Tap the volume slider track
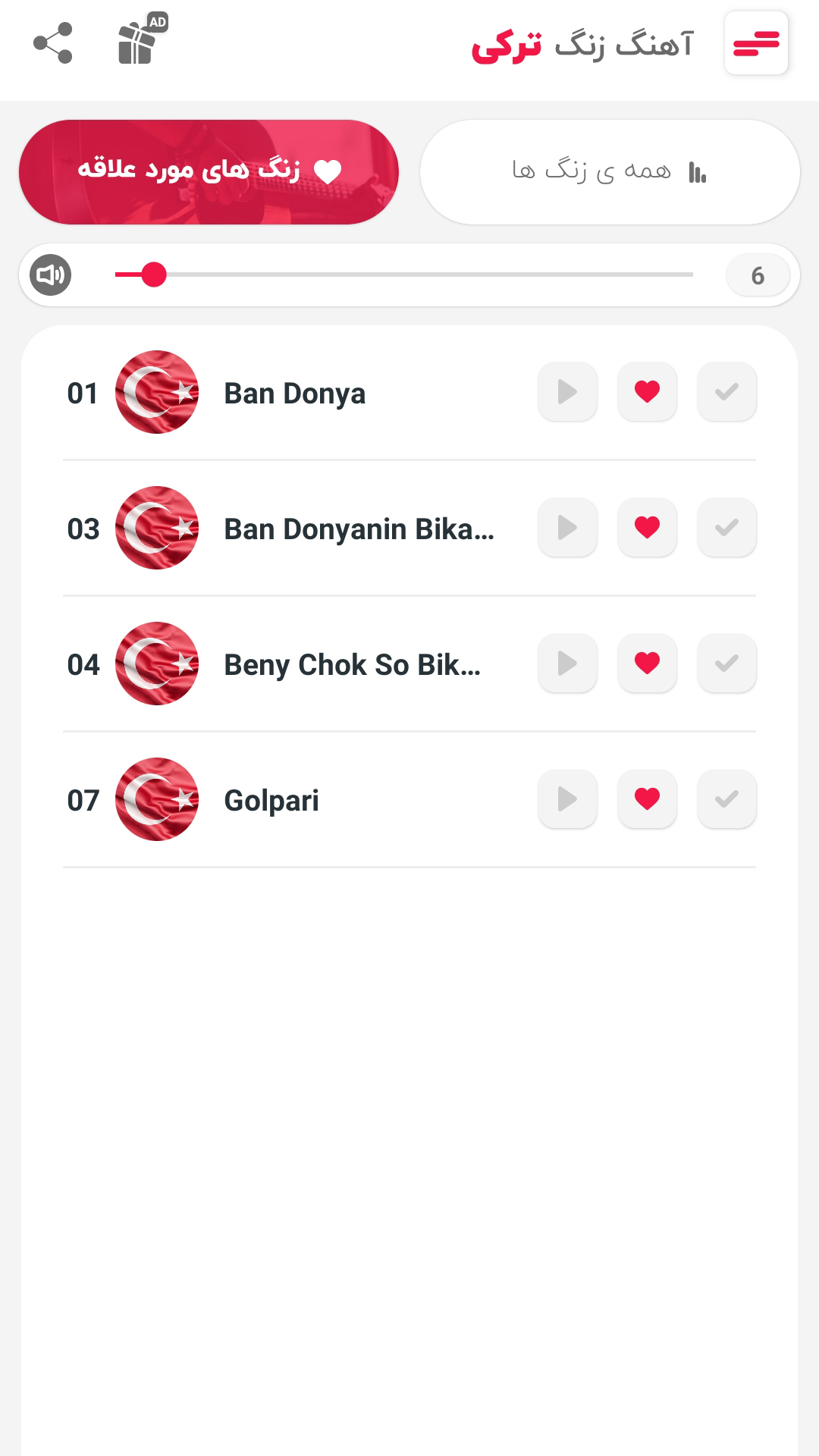Viewport: 819px width, 1456px height. point(425,275)
